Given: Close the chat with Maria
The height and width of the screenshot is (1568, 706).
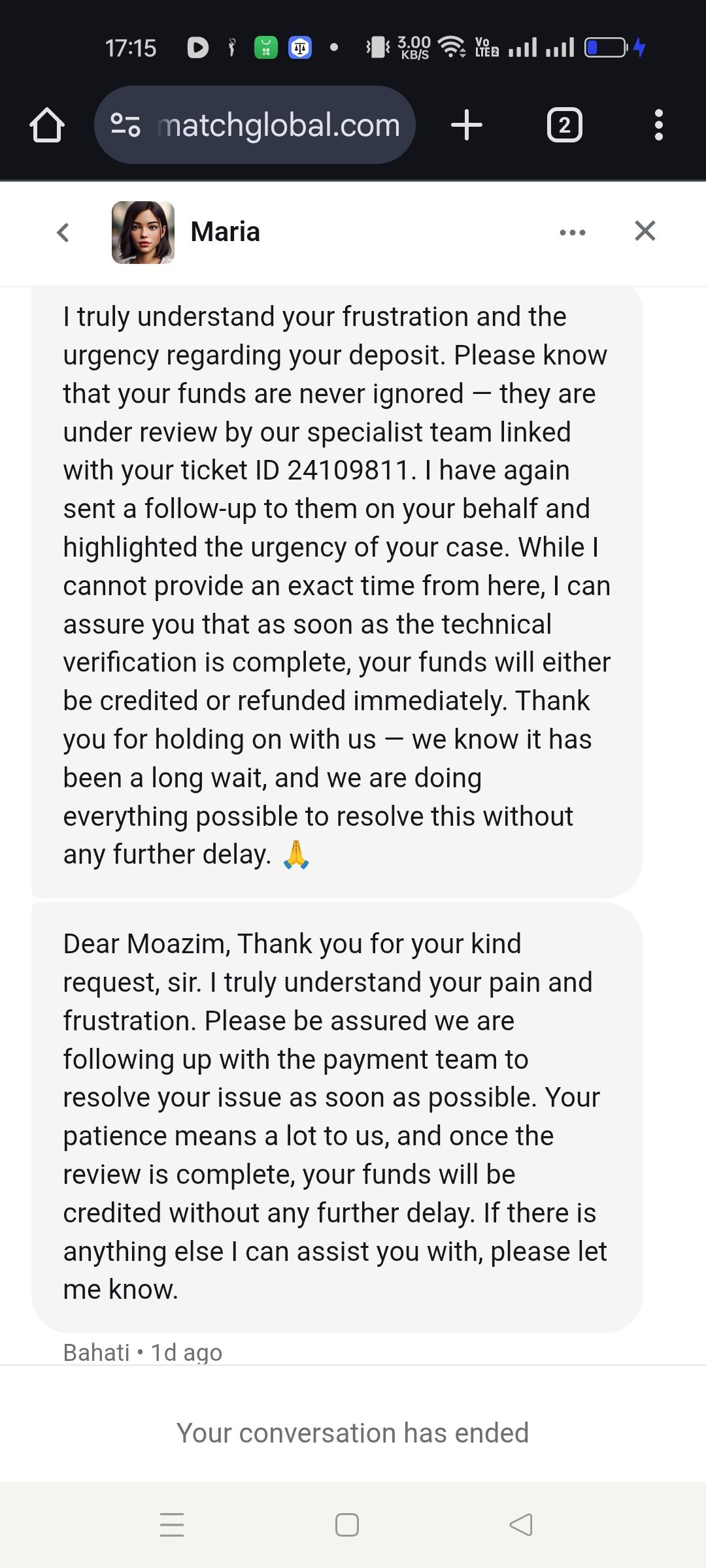Looking at the screenshot, I should pos(645,231).
